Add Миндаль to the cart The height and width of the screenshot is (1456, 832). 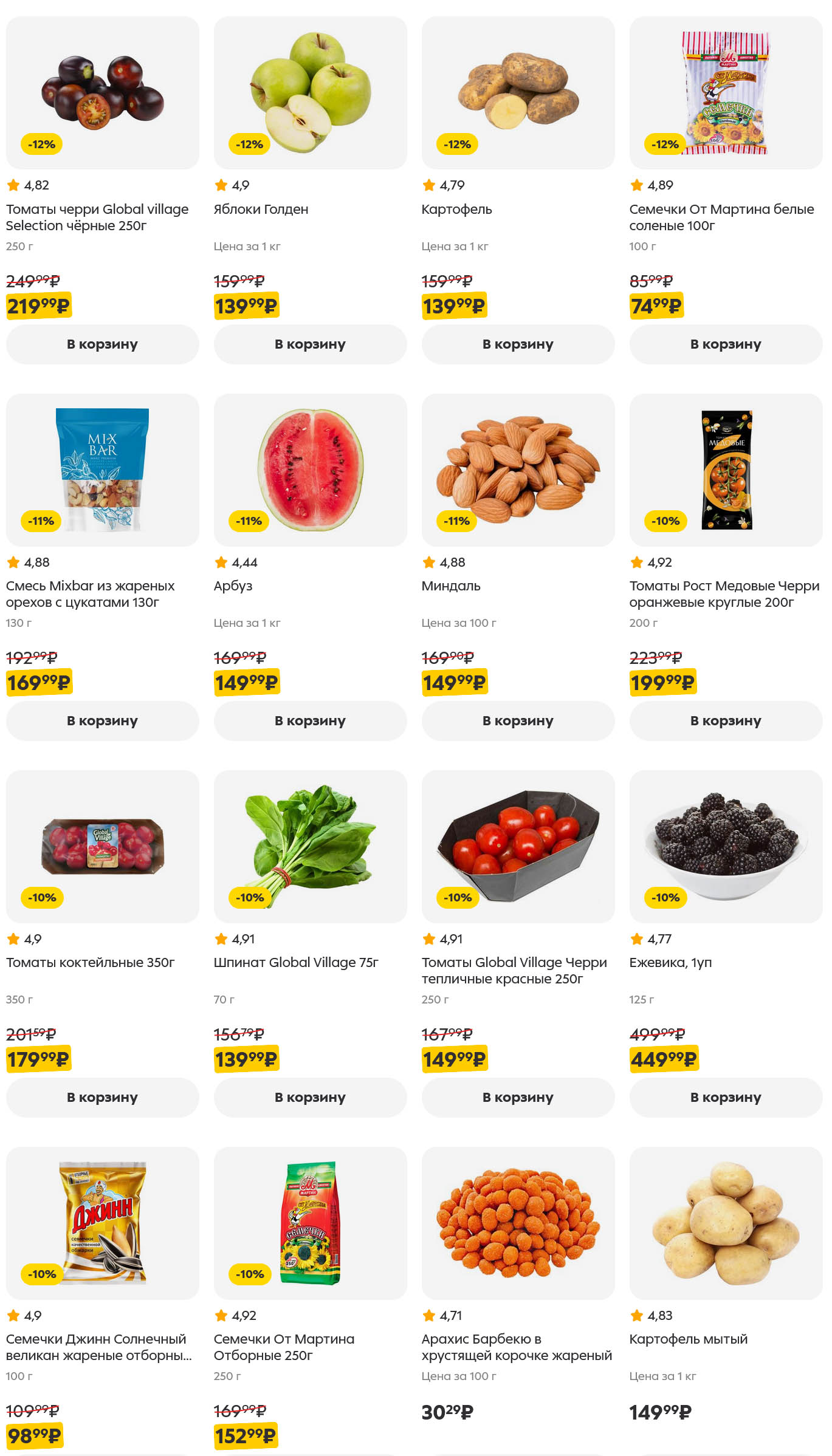tap(518, 720)
